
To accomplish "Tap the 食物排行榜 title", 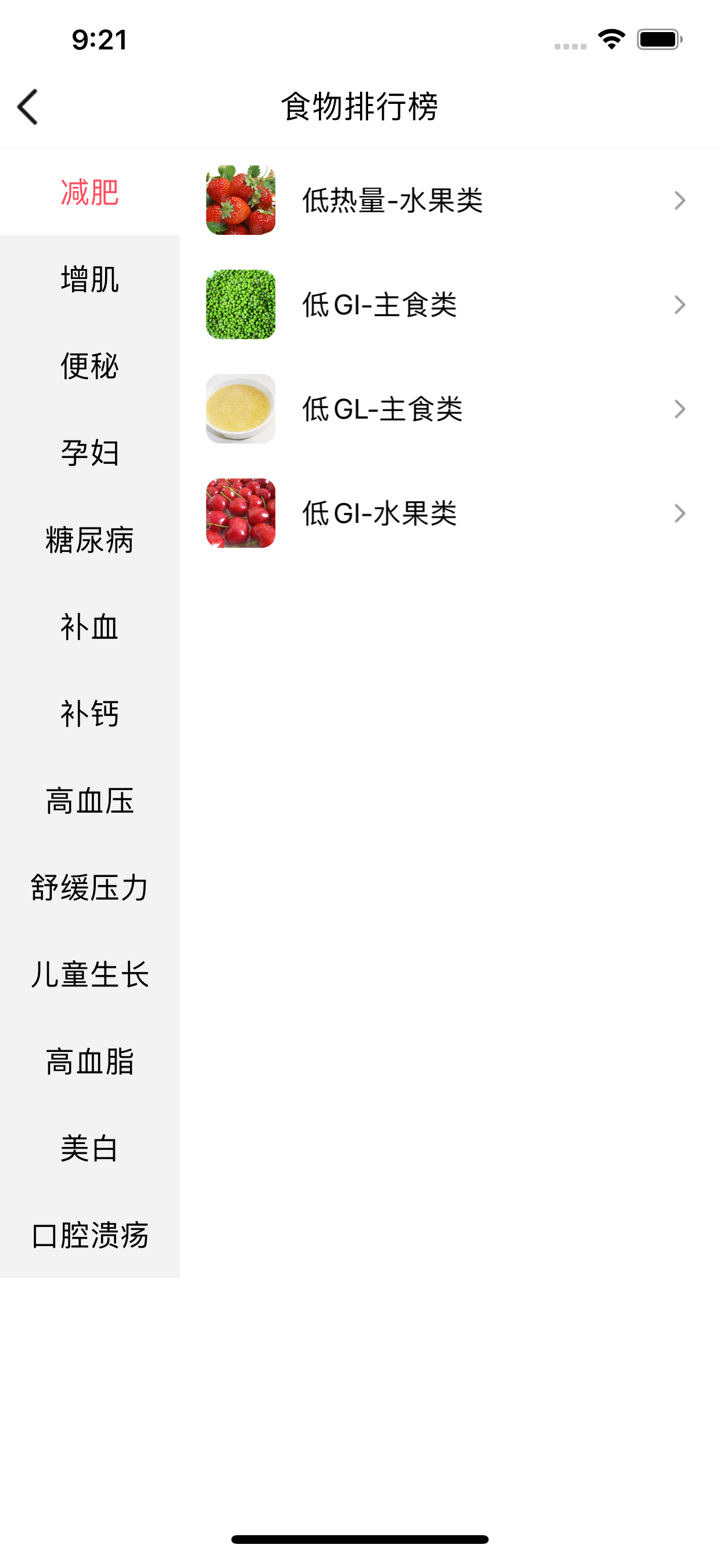I will [x=360, y=106].
